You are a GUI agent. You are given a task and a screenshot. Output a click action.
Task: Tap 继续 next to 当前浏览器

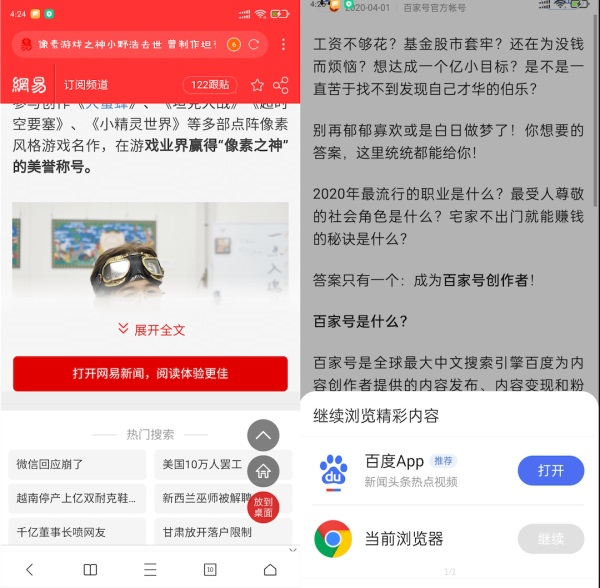550,539
